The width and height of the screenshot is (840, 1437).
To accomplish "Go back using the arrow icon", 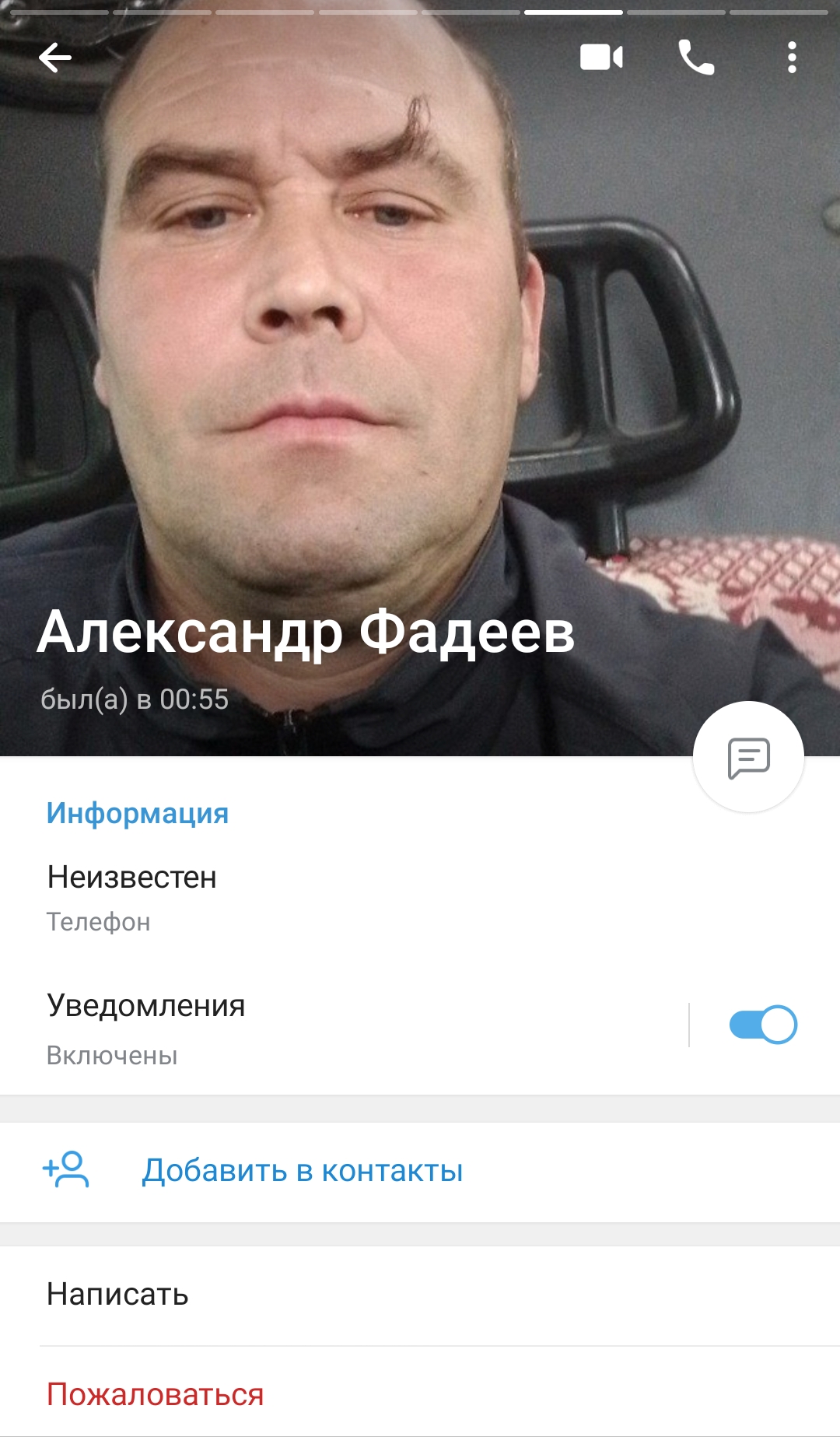I will pyautogui.click(x=55, y=58).
